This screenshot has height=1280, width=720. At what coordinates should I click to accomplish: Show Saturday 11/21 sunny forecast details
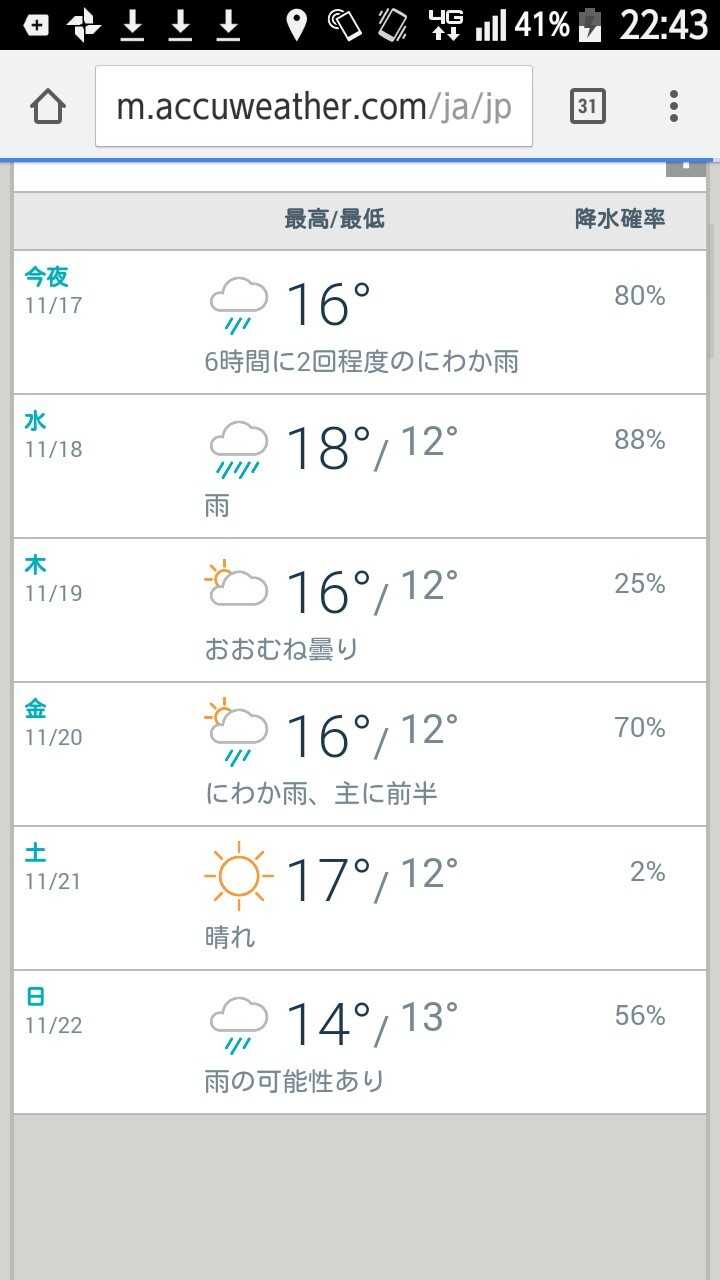tap(360, 898)
